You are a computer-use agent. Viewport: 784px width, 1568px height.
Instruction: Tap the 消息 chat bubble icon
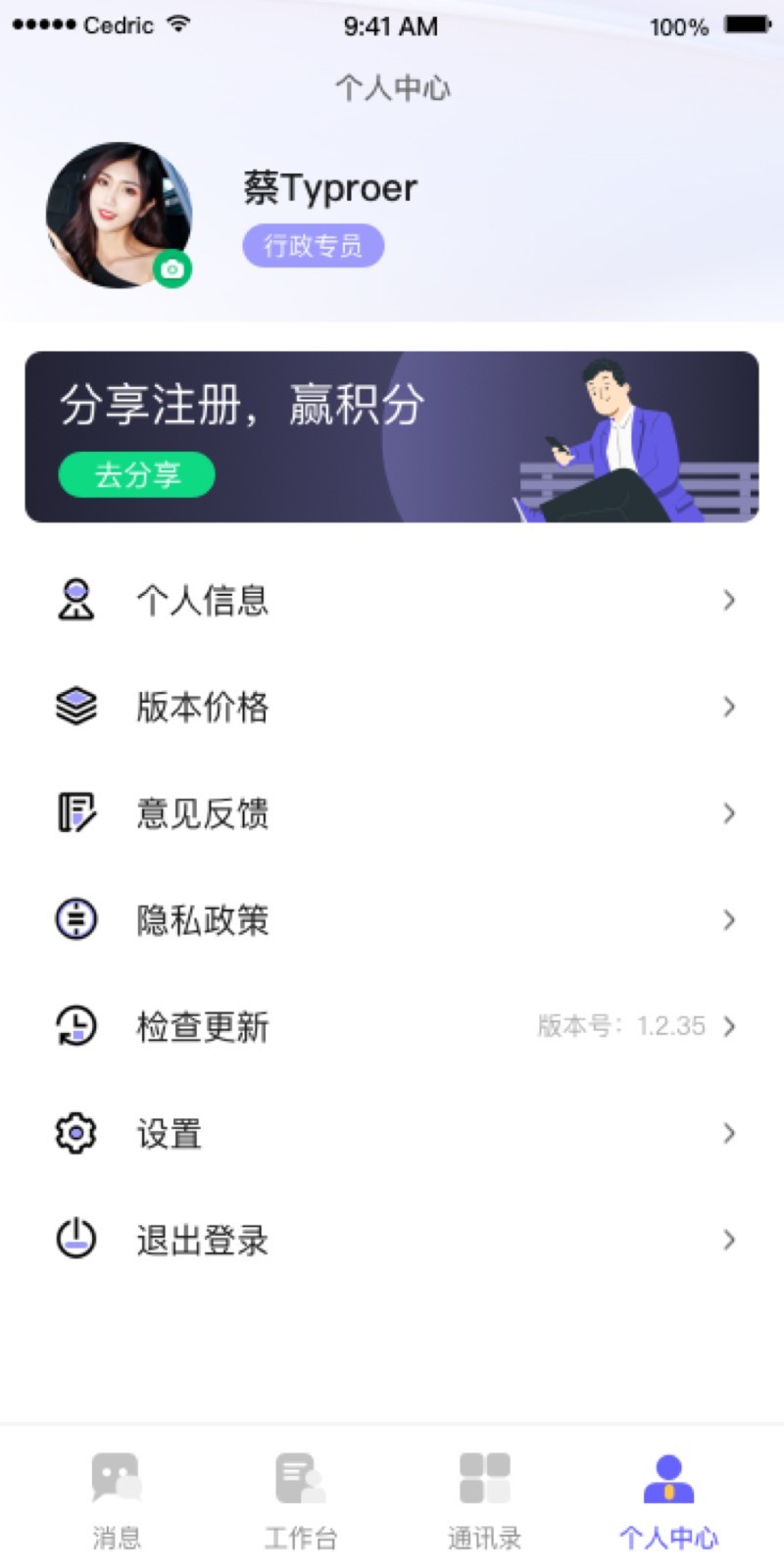118,1480
